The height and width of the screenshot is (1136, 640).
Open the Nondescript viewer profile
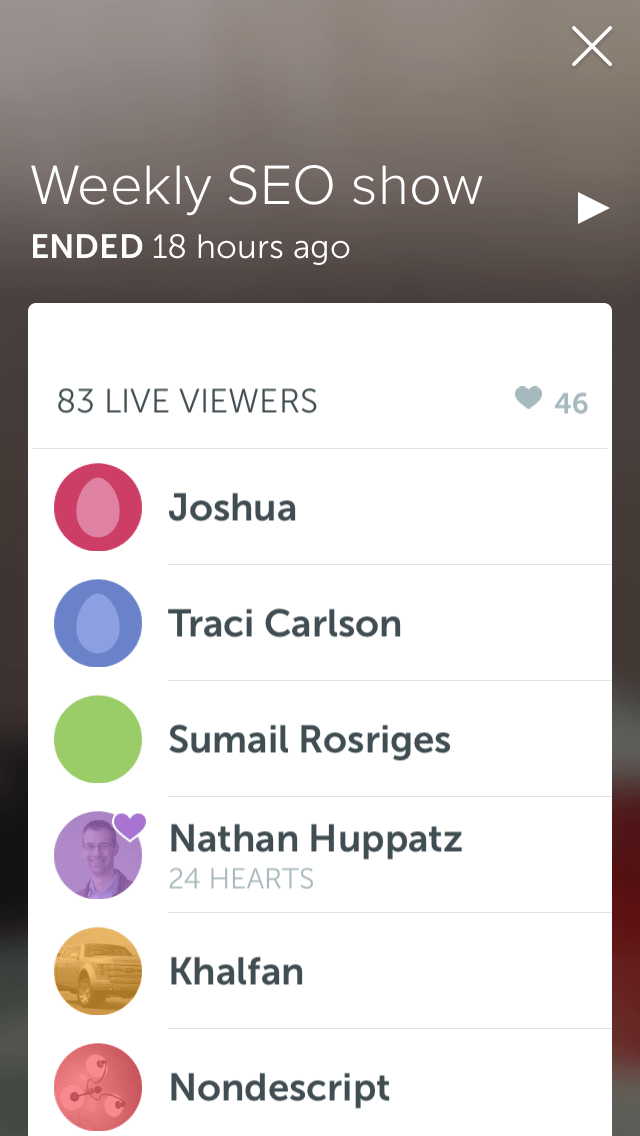tap(320, 1083)
